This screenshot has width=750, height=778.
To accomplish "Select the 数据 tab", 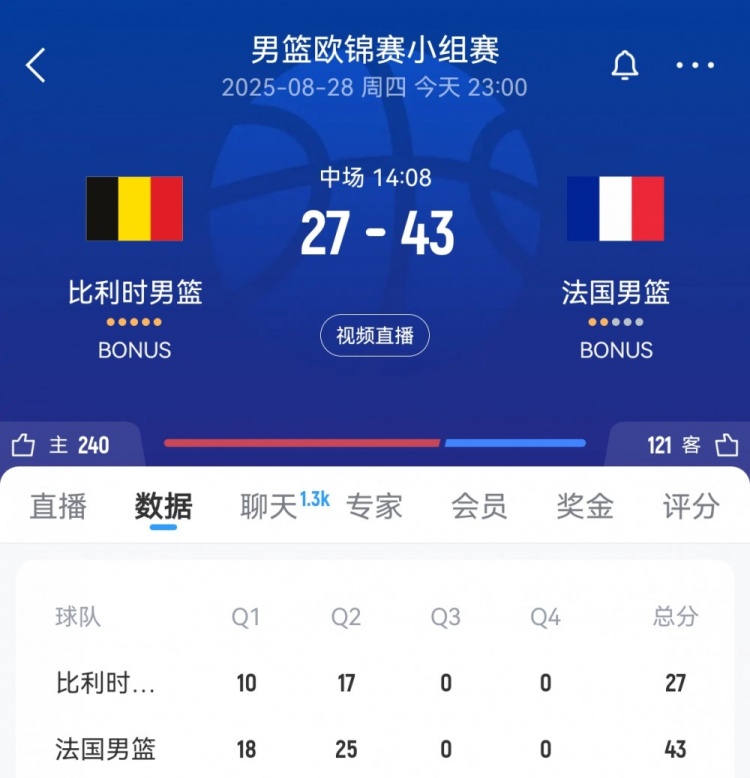I will [x=164, y=506].
